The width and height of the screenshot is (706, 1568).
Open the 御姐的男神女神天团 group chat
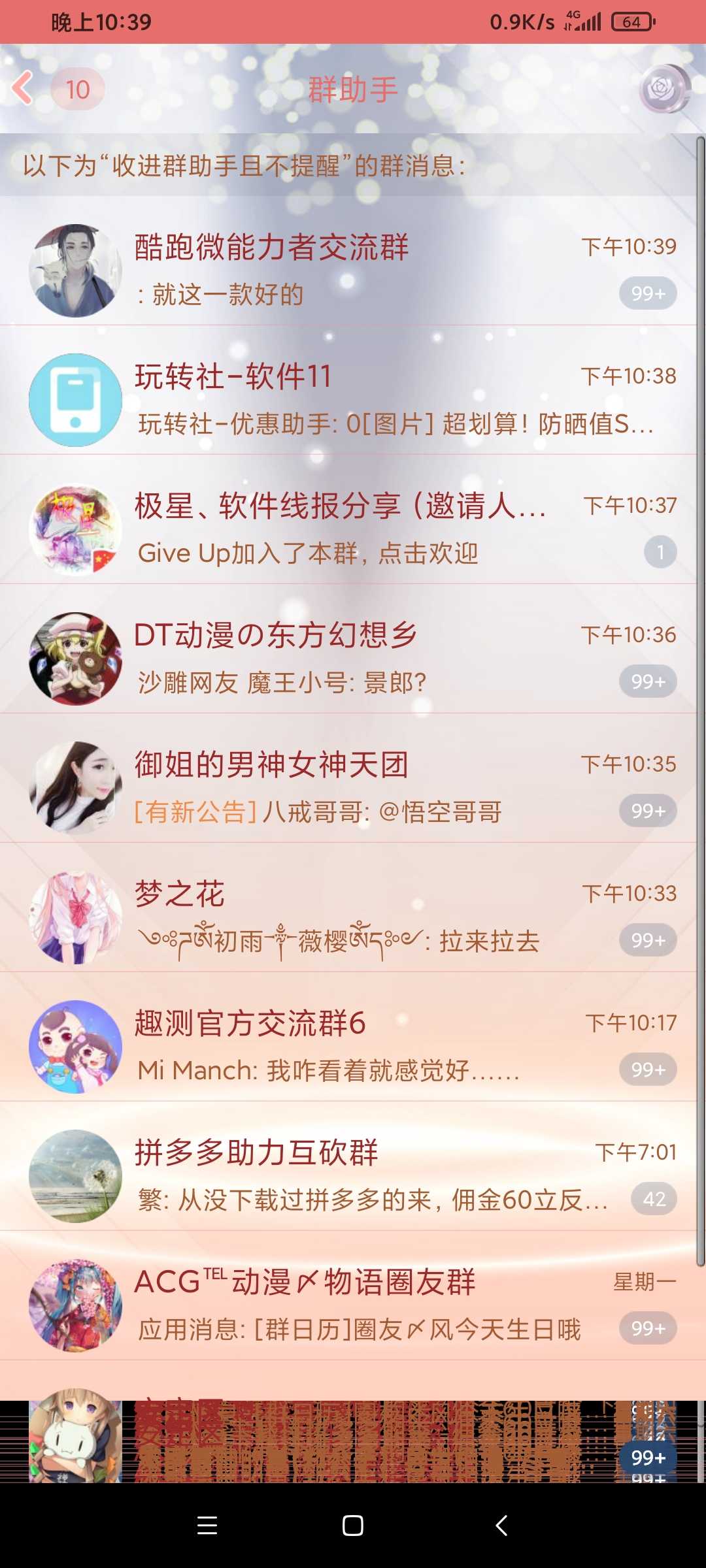click(353, 787)
